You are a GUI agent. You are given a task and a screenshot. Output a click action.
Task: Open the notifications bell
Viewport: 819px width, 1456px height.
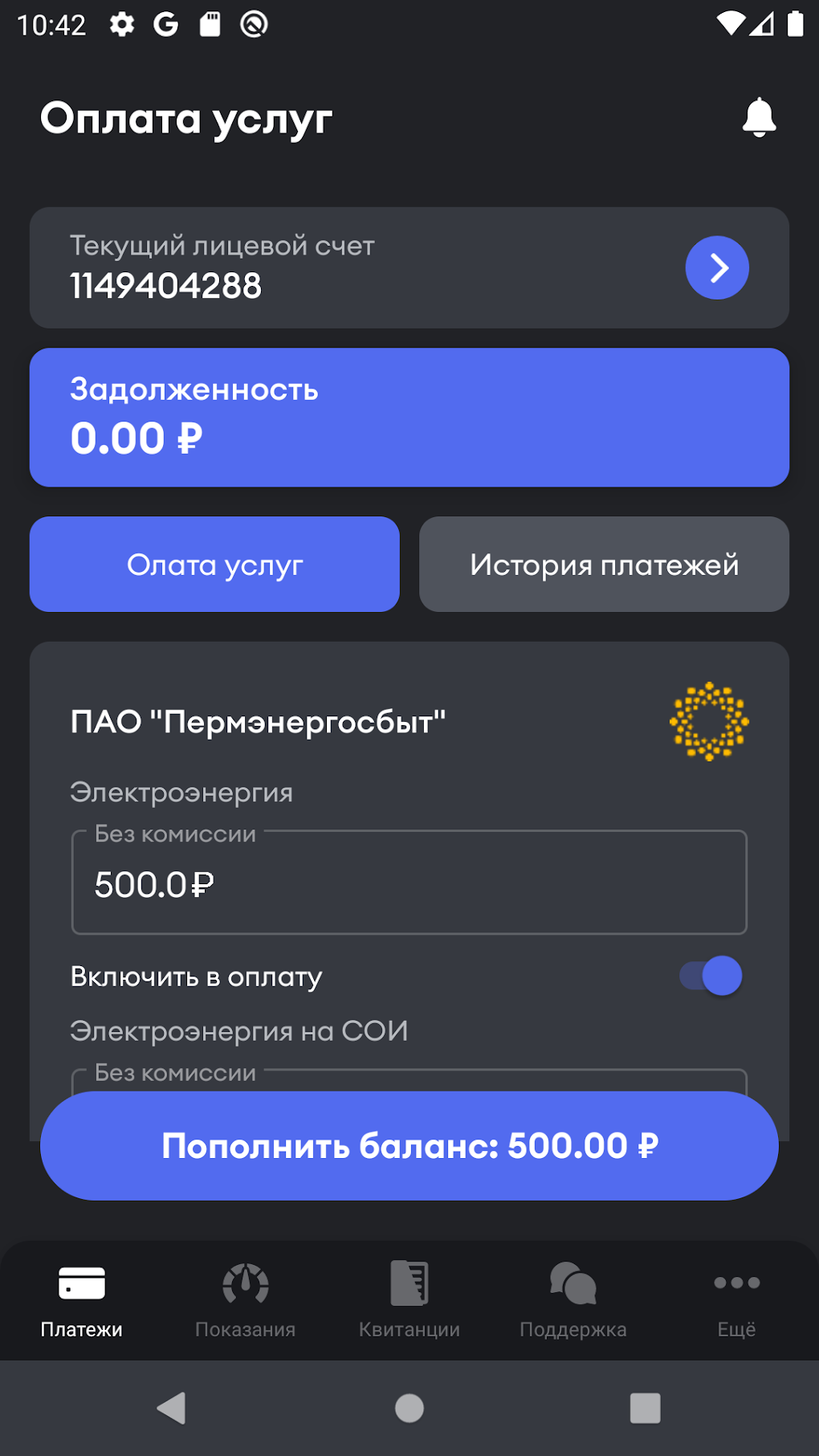pyautogui.click(x=759, y=118)
